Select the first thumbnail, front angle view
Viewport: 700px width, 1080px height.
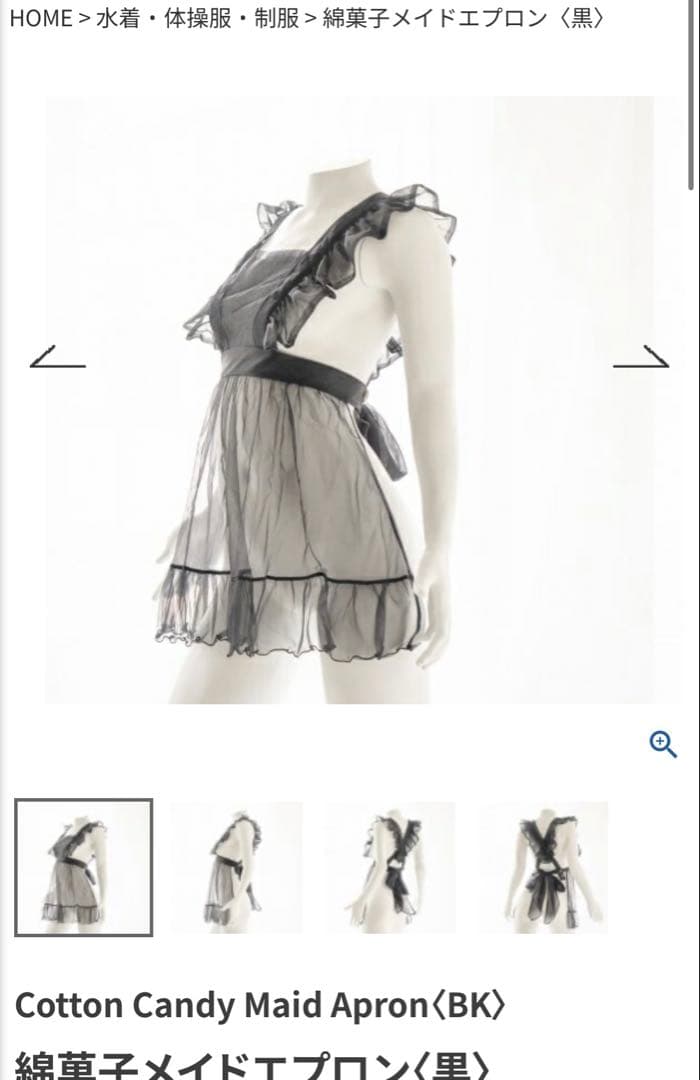(84, 867)
